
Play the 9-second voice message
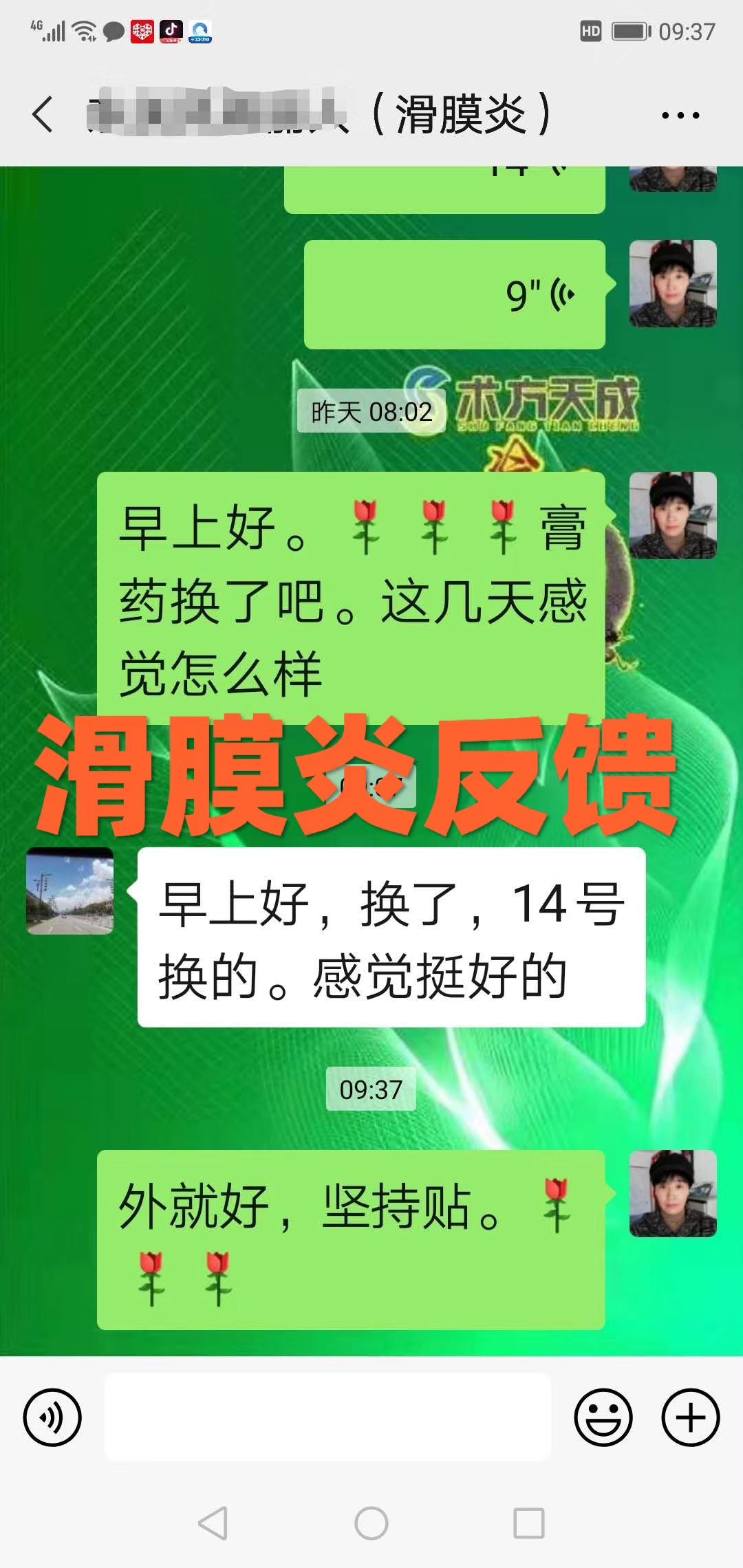click(454, 294)
